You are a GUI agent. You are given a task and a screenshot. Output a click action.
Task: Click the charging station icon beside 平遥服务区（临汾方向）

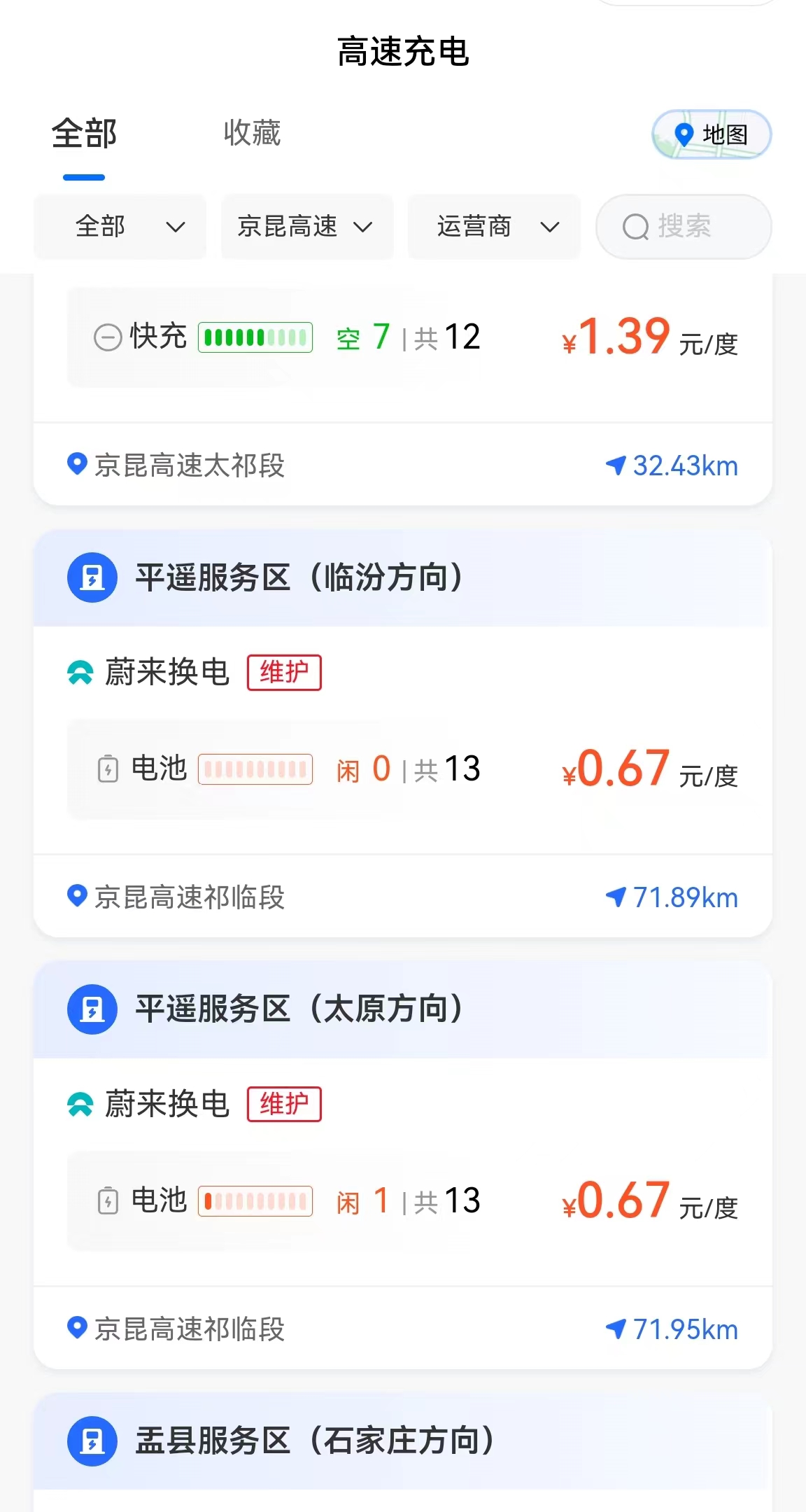[92, 577]
